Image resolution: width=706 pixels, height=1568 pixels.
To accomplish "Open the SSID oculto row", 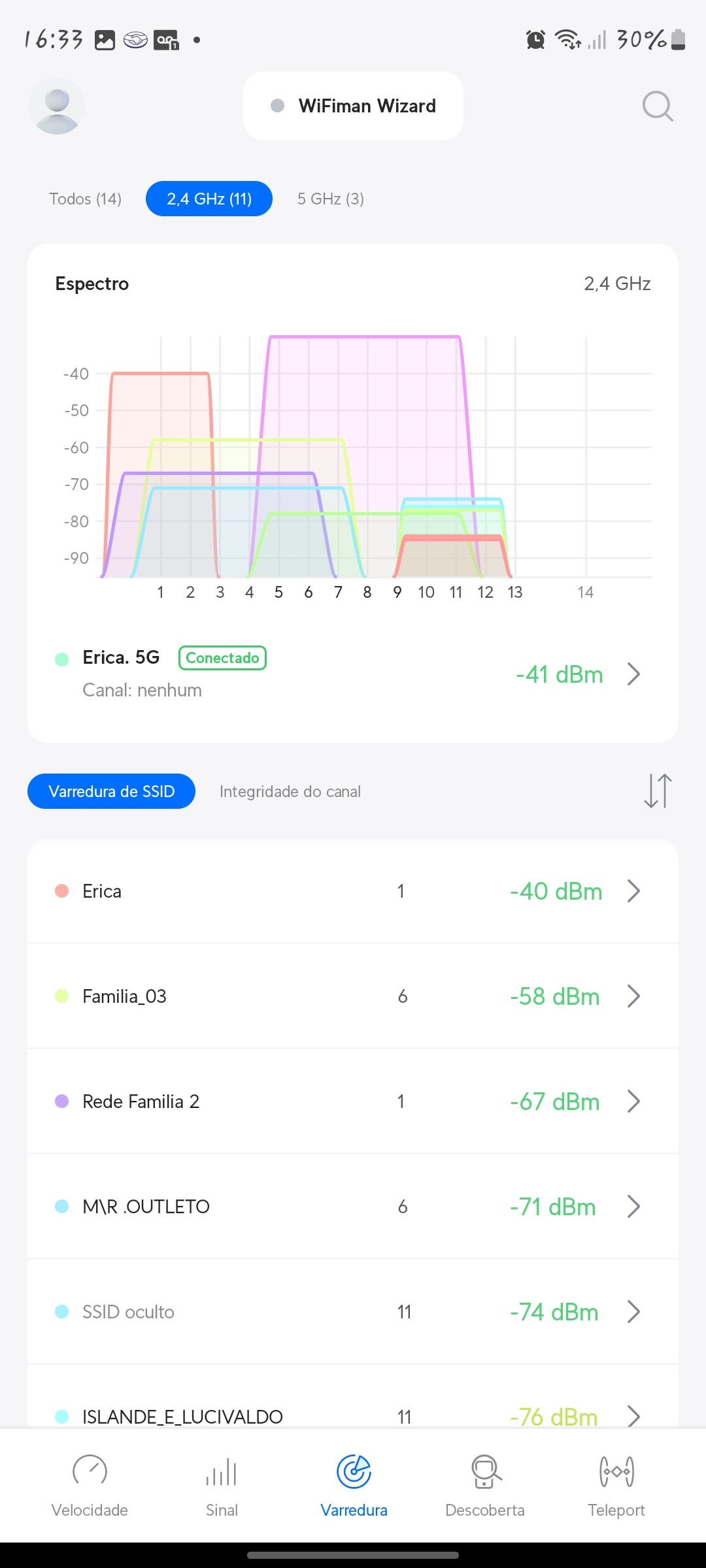I will tap(353, 1312).
